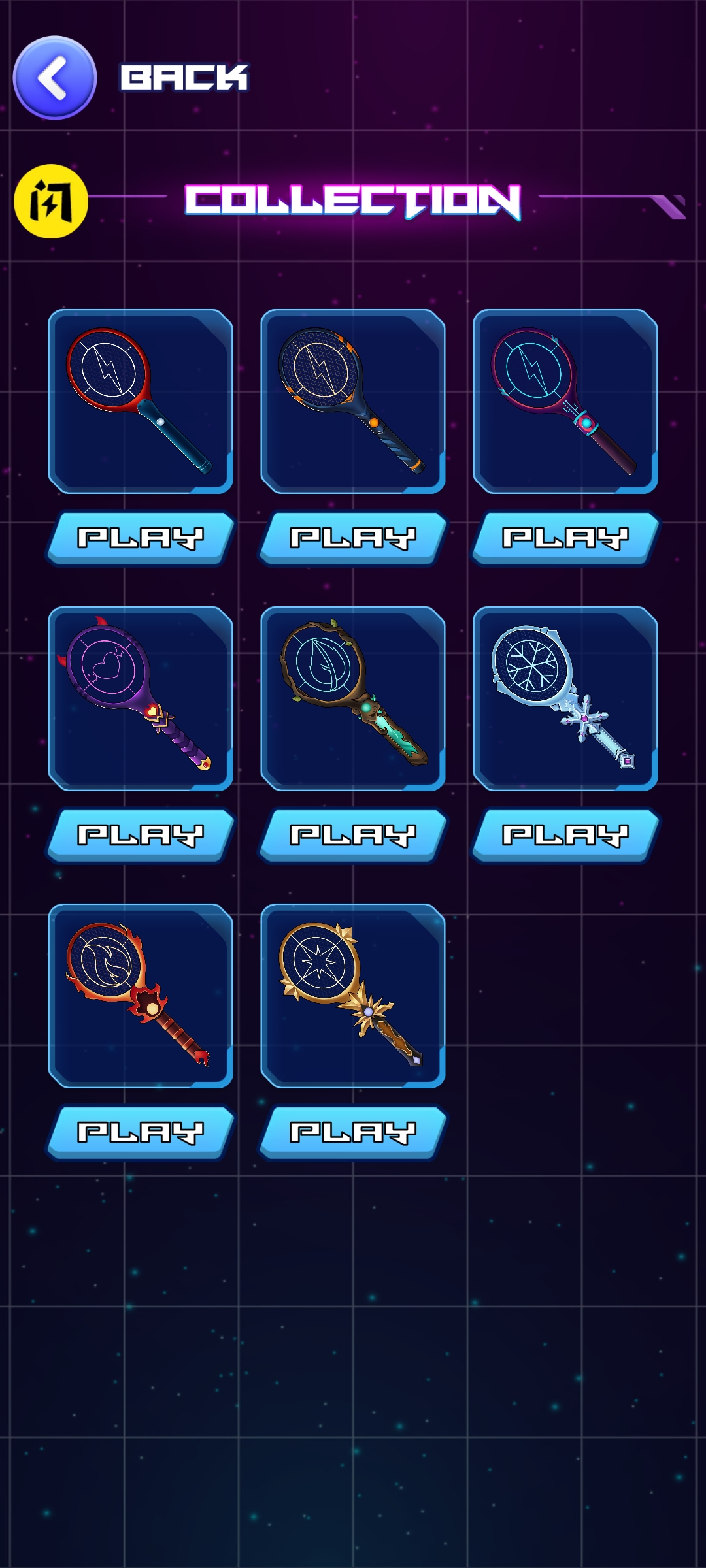Select the snowflake racket card
The height and width of the screenshot is (1568, 706).
click(x=565, y=698)
